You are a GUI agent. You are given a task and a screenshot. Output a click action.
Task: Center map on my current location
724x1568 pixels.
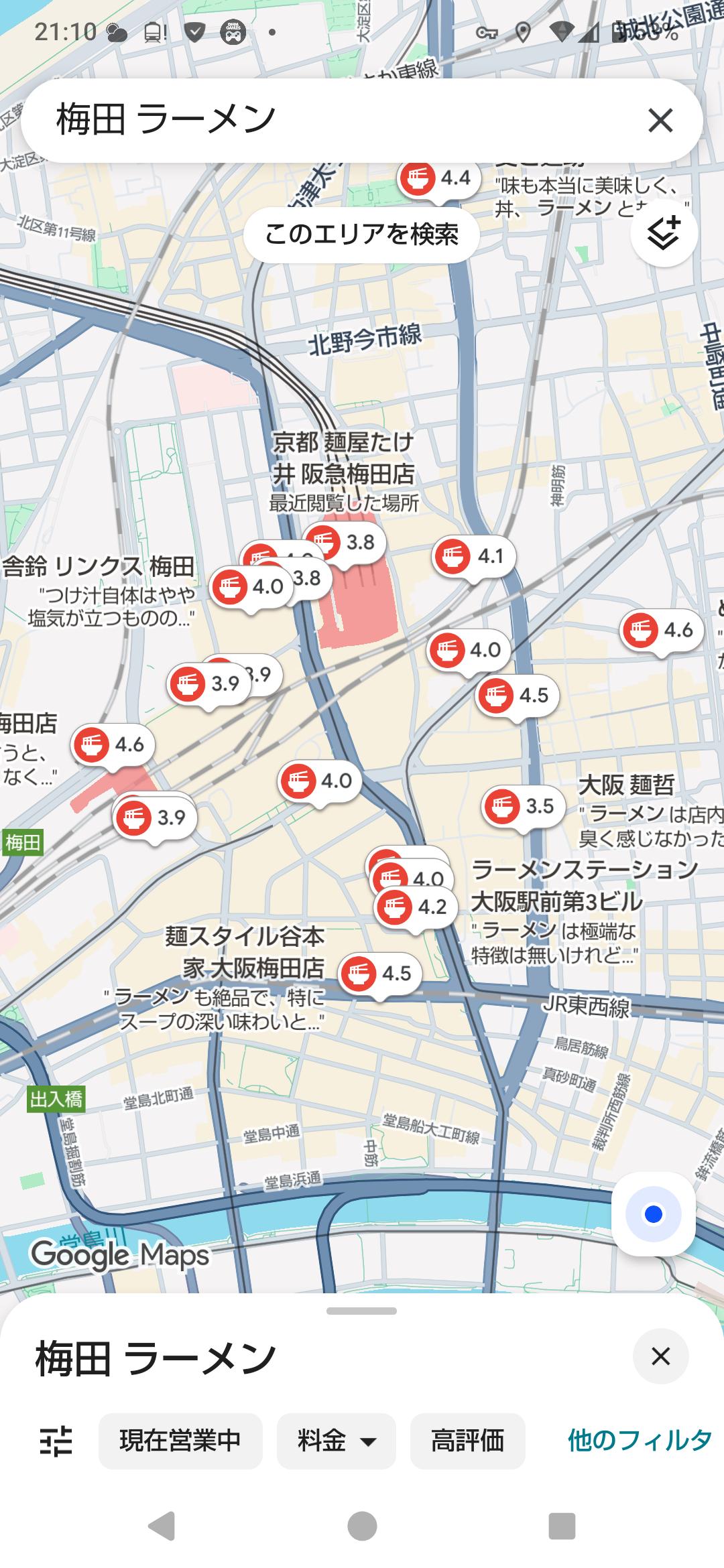click(x=653, y=1214)
